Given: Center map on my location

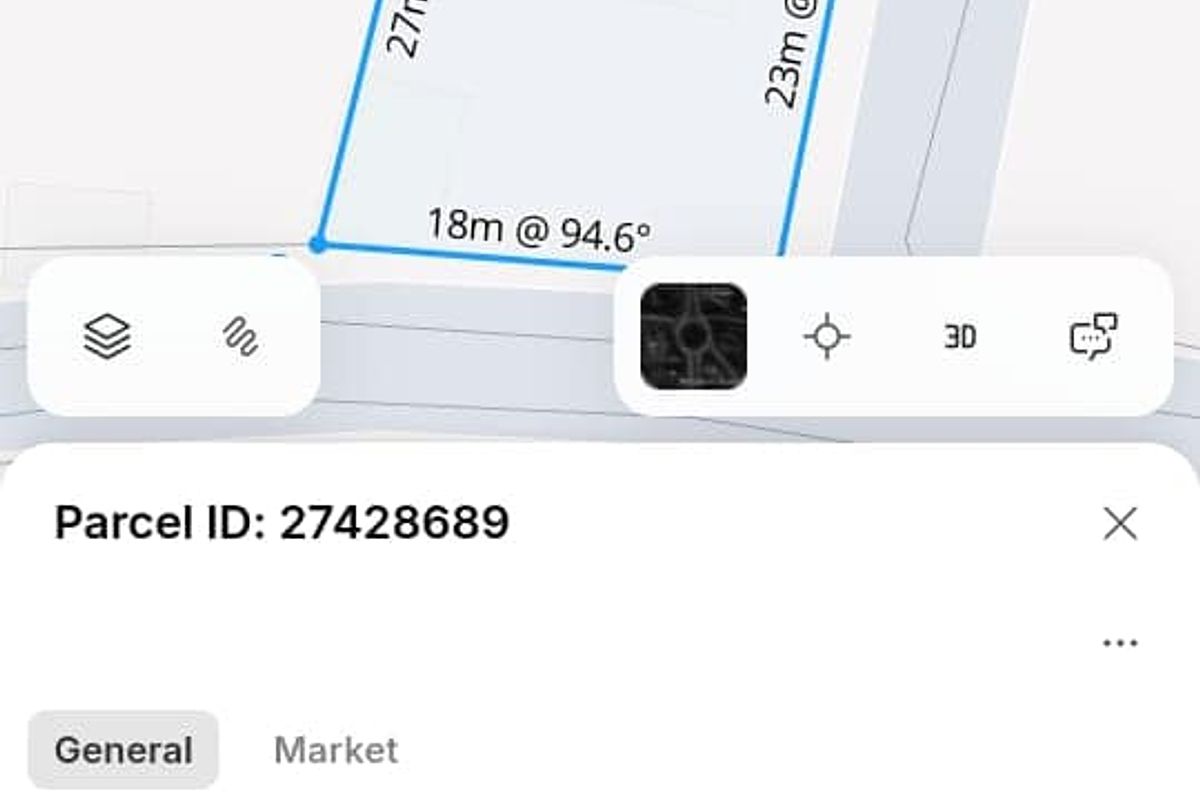Looking at the screenshot, I should click(827, 337).
